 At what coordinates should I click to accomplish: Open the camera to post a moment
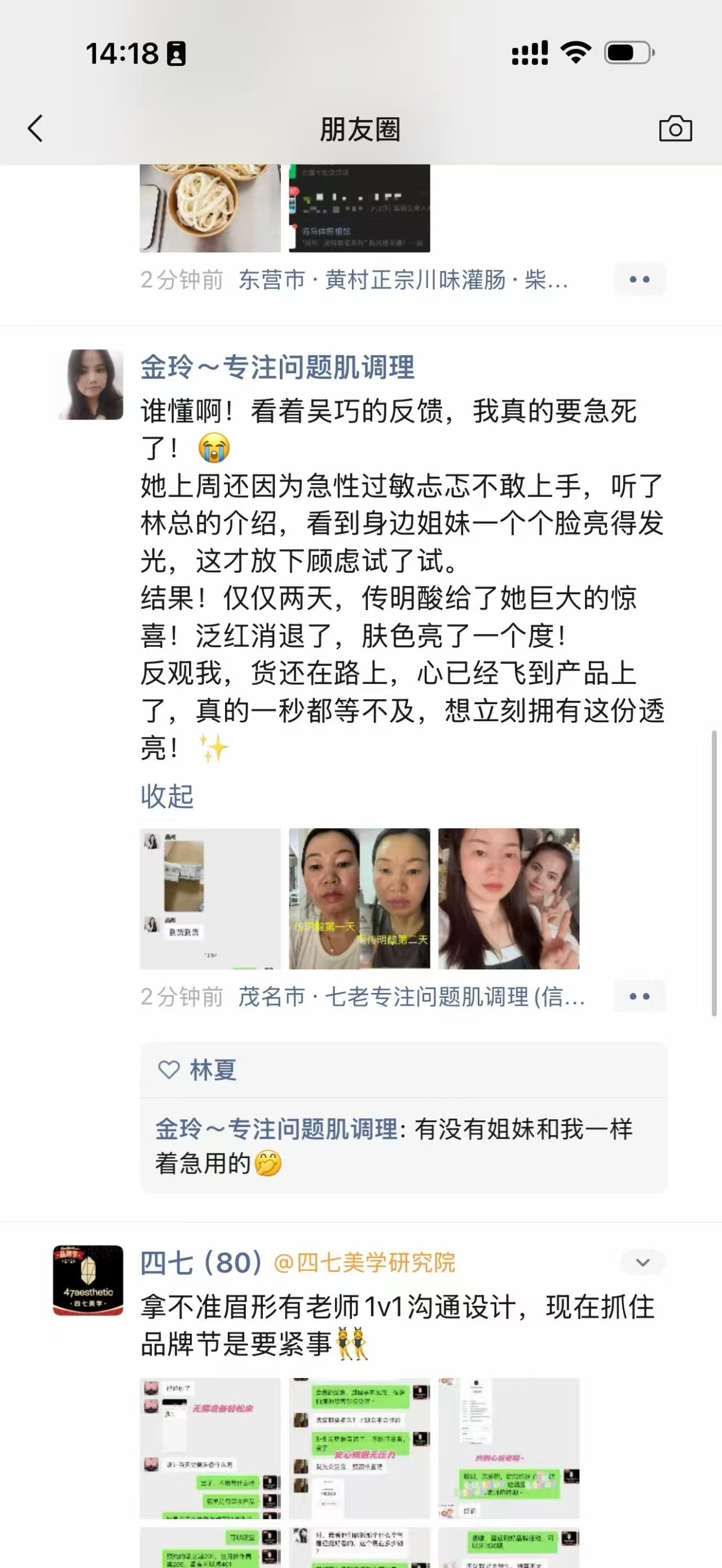(x=676, y=129)
